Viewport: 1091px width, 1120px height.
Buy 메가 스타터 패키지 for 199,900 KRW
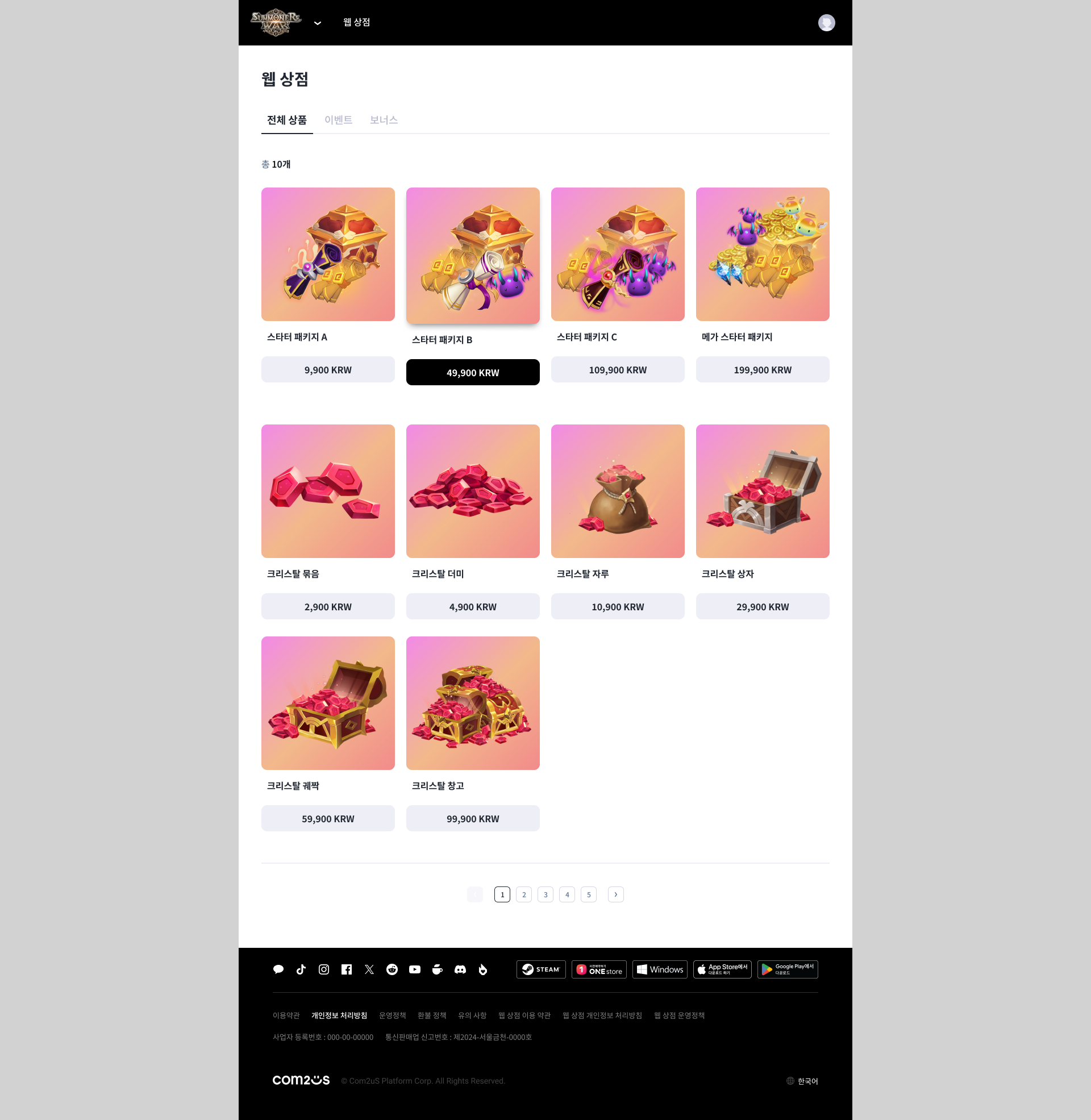pos(762,369)
